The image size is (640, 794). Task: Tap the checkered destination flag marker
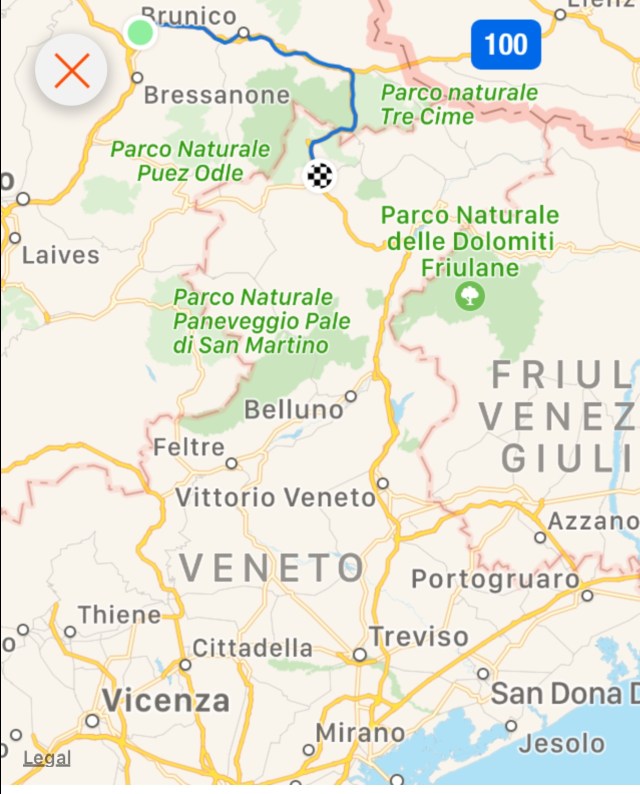pyautogui.click(x=320, y=175)
